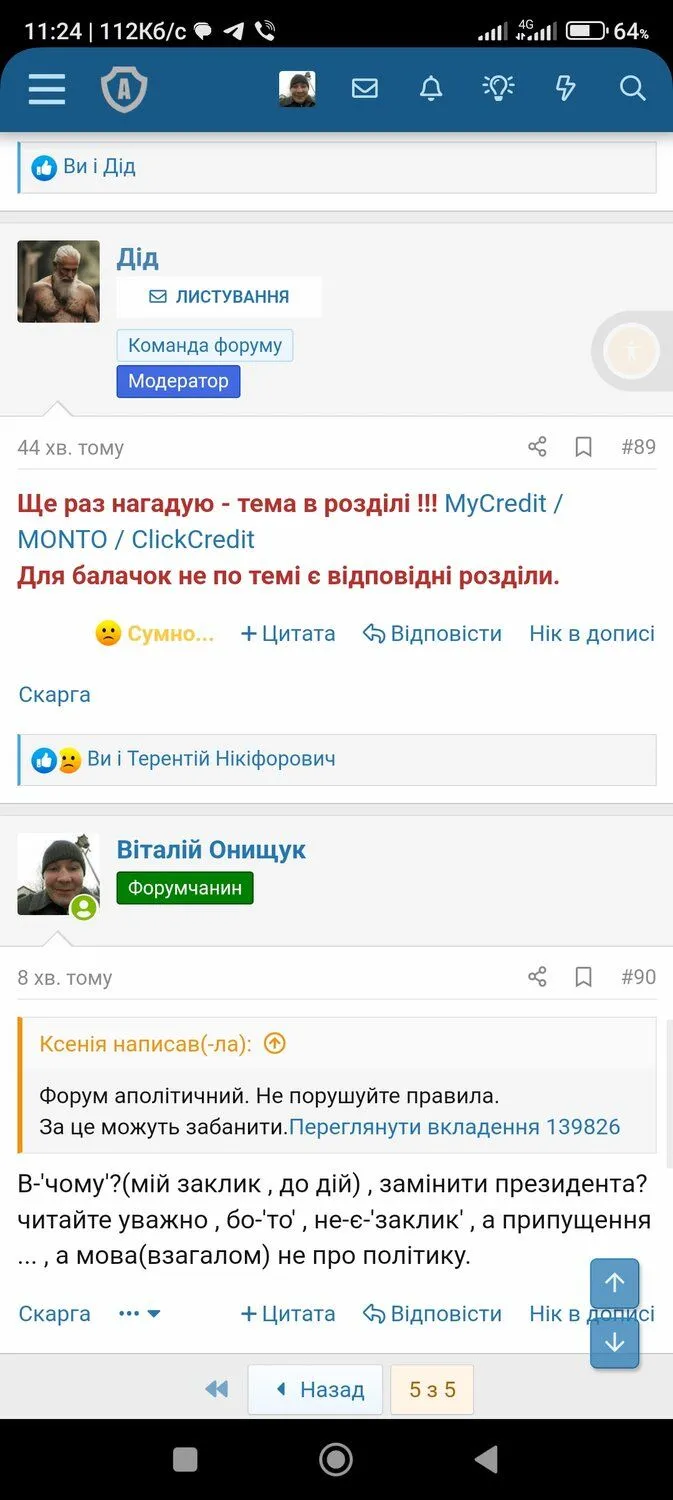
Task: Reply to Дід's post via Відповісти
Action: click(432, 633)
